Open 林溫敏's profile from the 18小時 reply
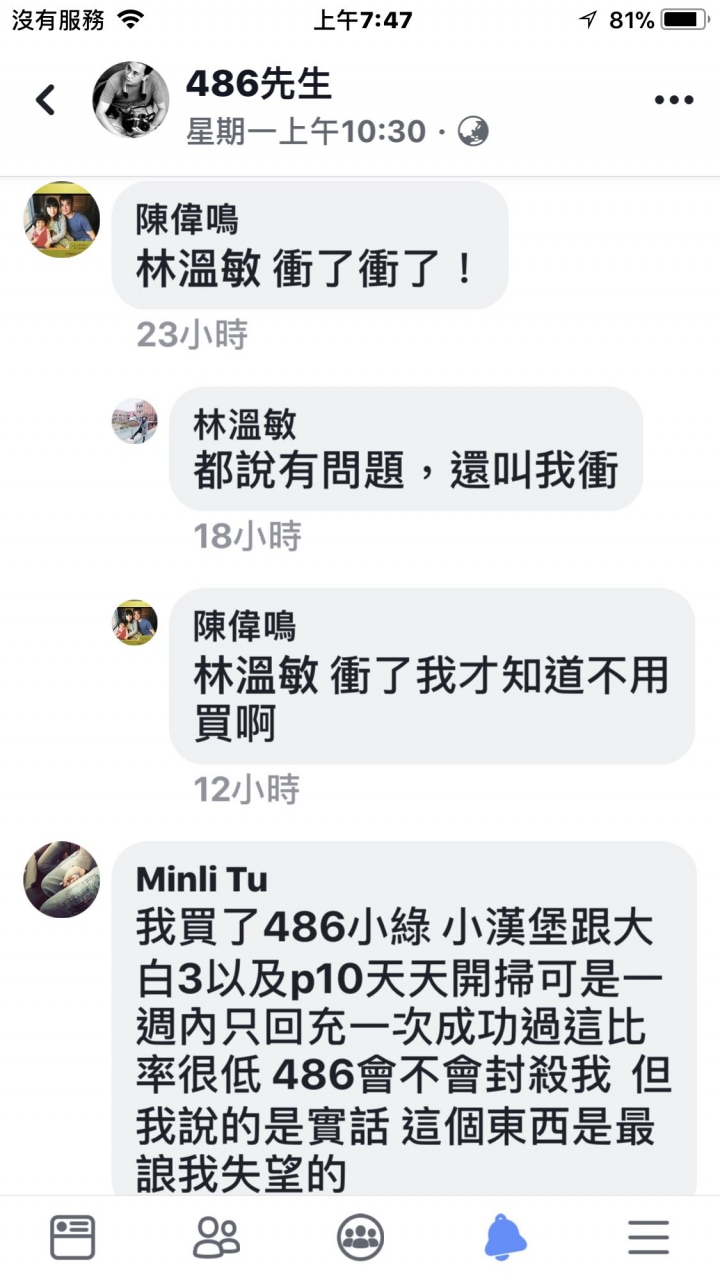The image size is (720, 1280). coord(245,424)
